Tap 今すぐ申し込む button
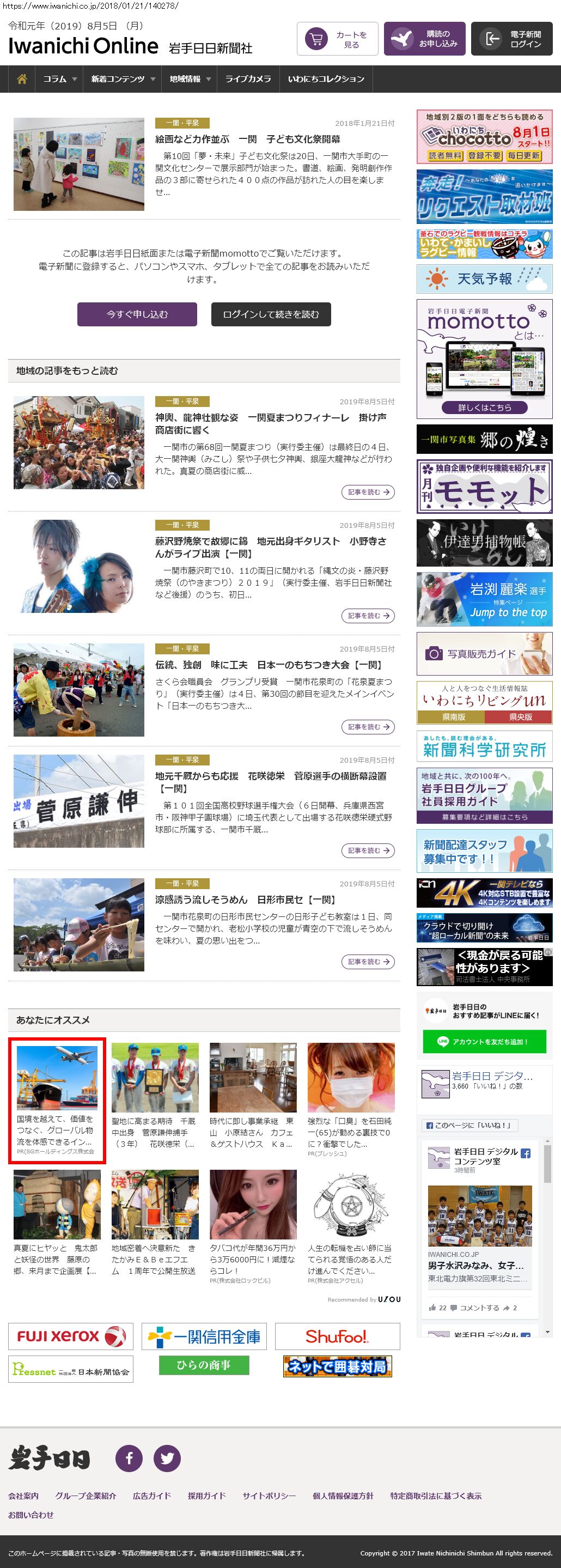 click(x=137, y=314)
